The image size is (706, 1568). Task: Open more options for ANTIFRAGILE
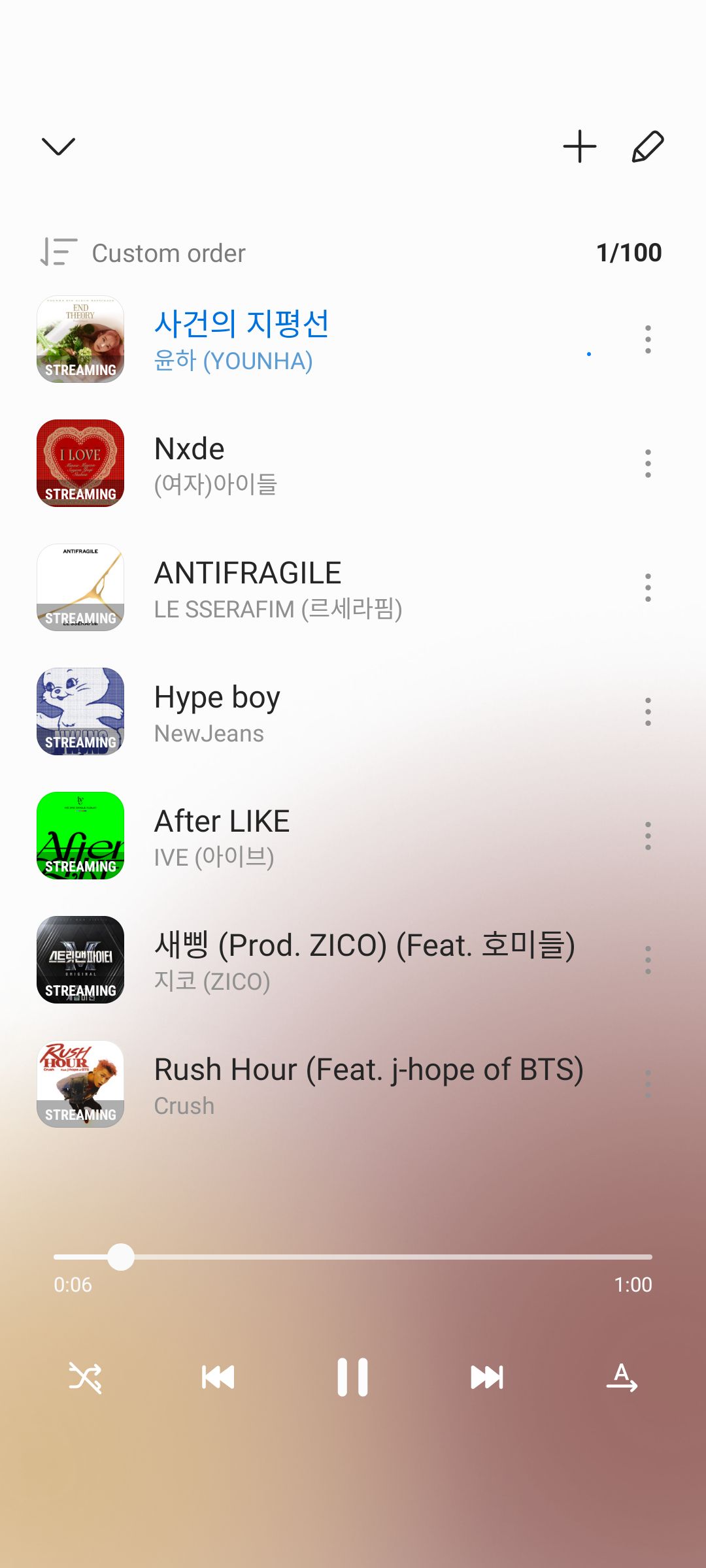pos(648,588)
